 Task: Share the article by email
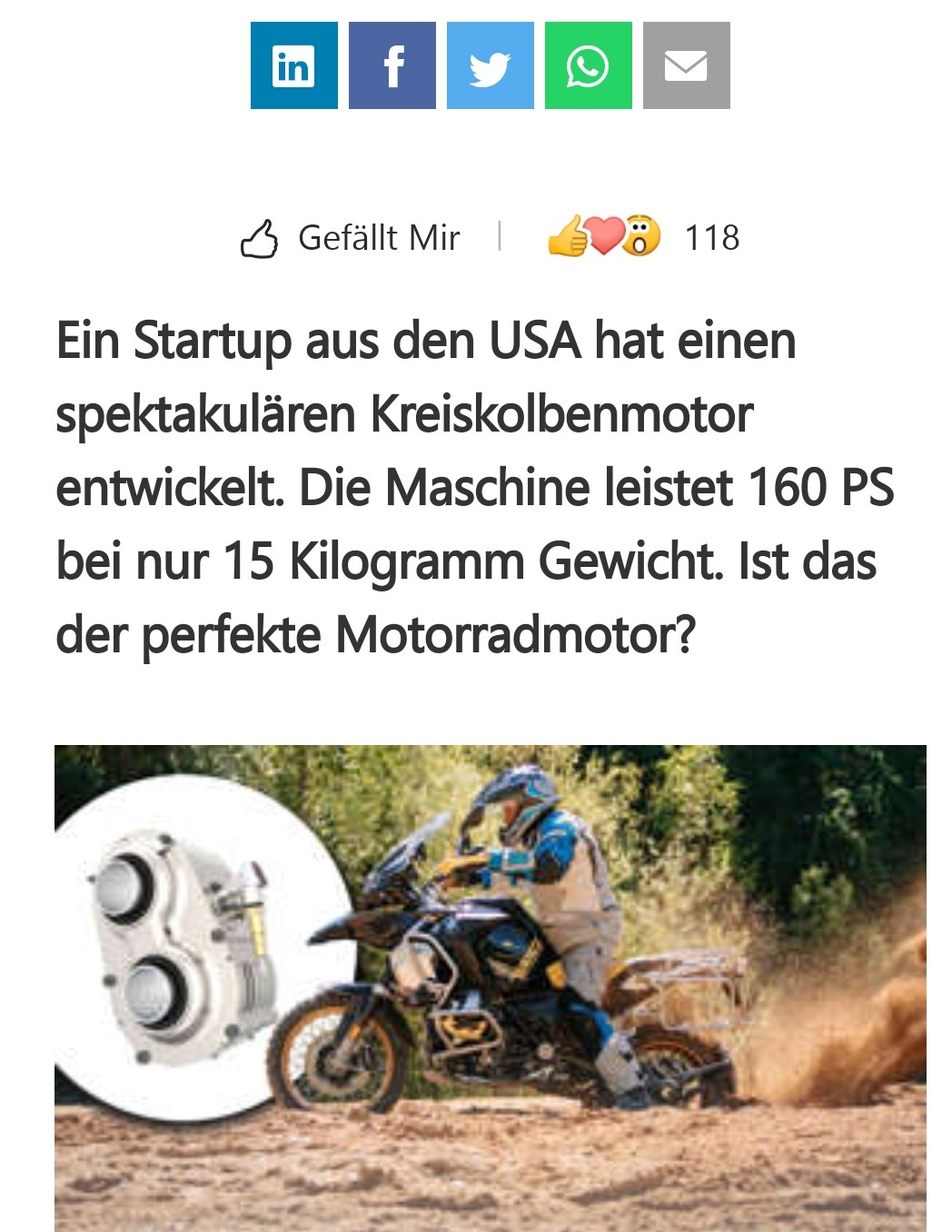[x=686, y=65]
